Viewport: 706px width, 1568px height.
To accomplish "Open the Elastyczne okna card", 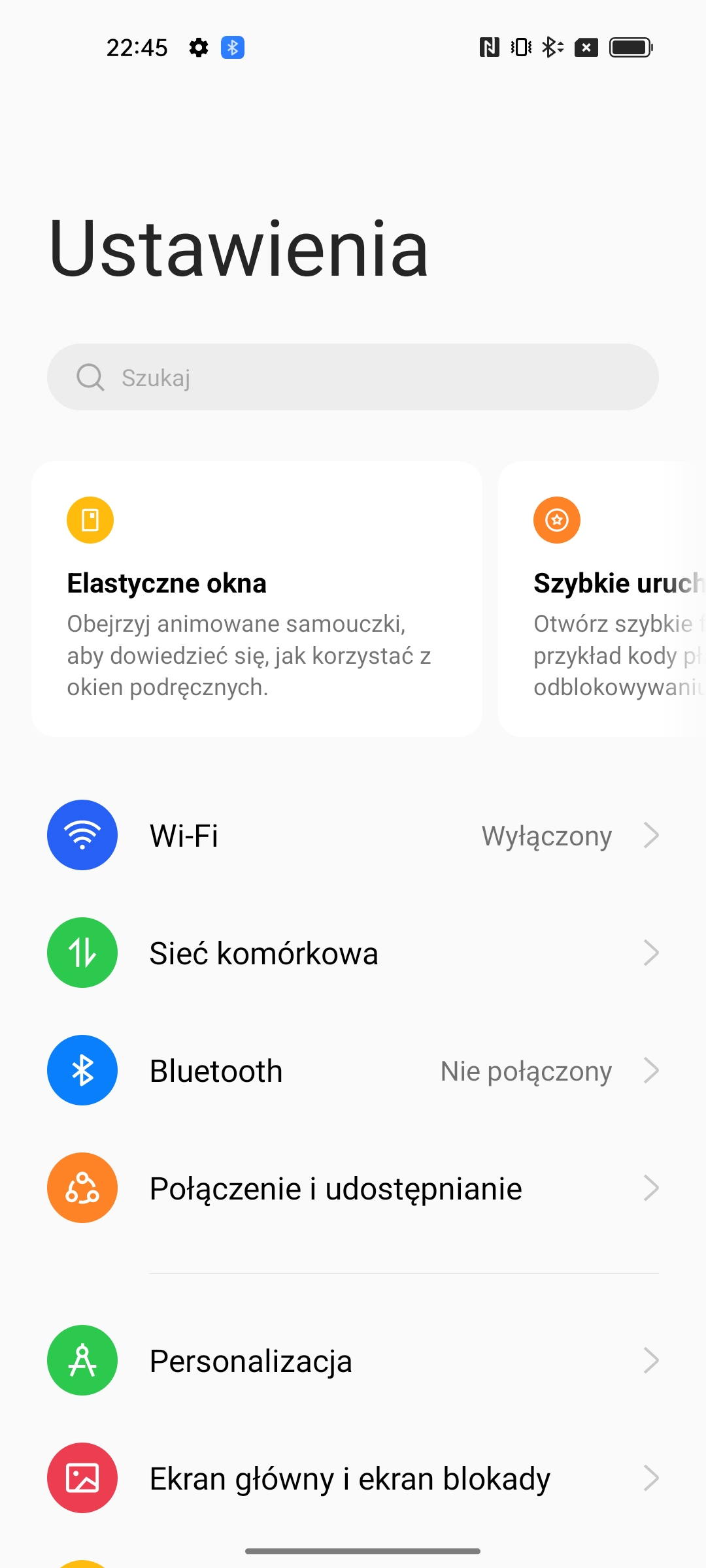I will pyautogui.click(x=256, y=599).
